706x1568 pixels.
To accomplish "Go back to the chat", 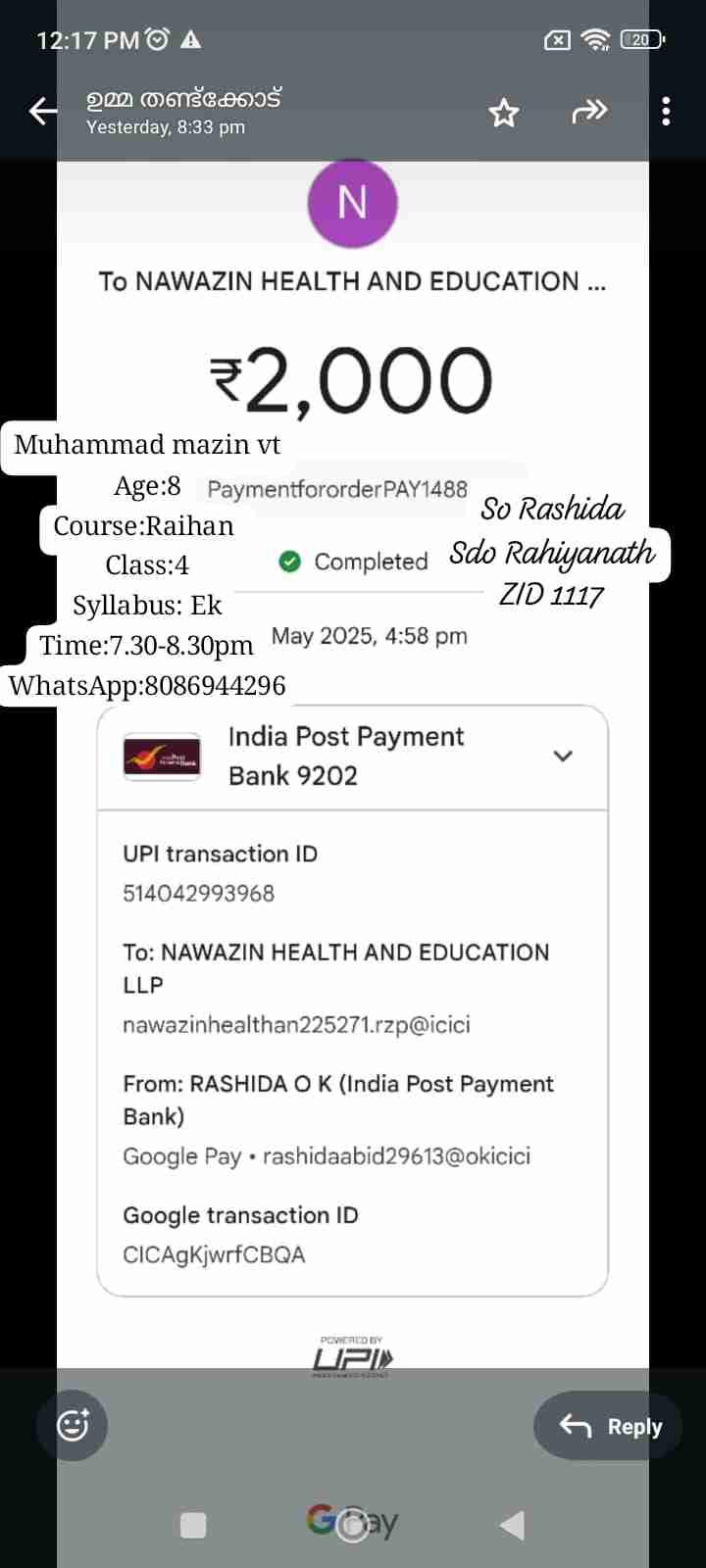I will click(x=43, y=112).
